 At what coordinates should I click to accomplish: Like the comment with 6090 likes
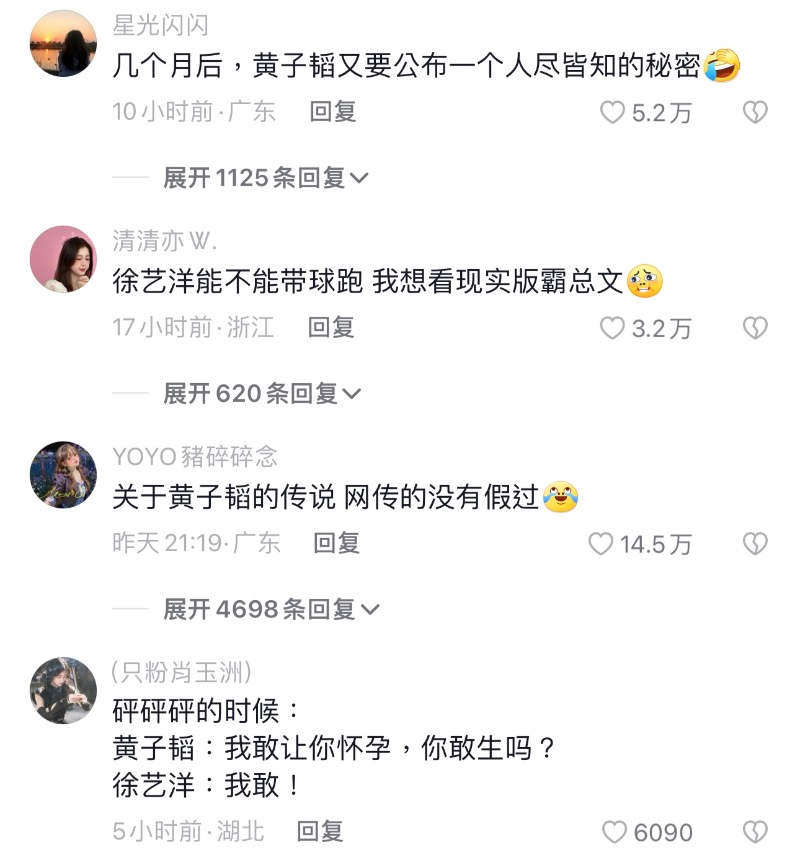point(614,832)
